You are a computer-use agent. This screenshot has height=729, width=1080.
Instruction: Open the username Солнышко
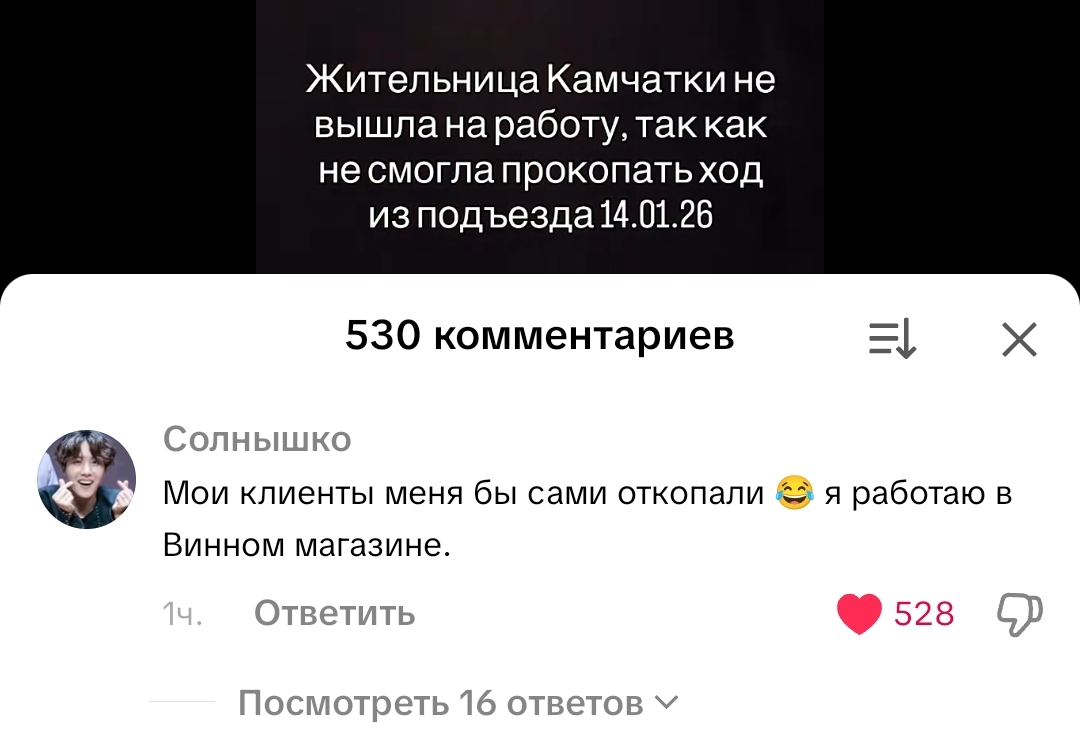point(257,439)
